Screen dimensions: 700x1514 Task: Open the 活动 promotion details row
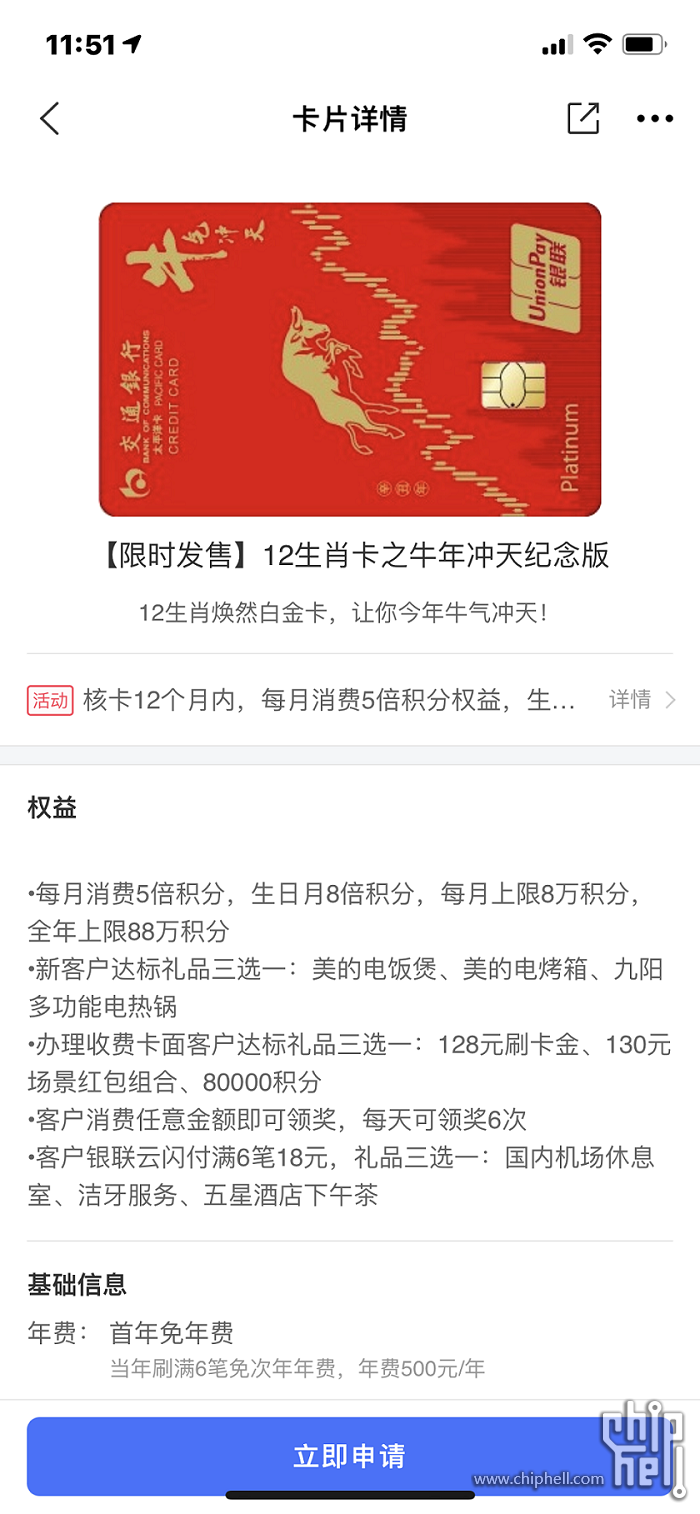click(x=350, y=700)
